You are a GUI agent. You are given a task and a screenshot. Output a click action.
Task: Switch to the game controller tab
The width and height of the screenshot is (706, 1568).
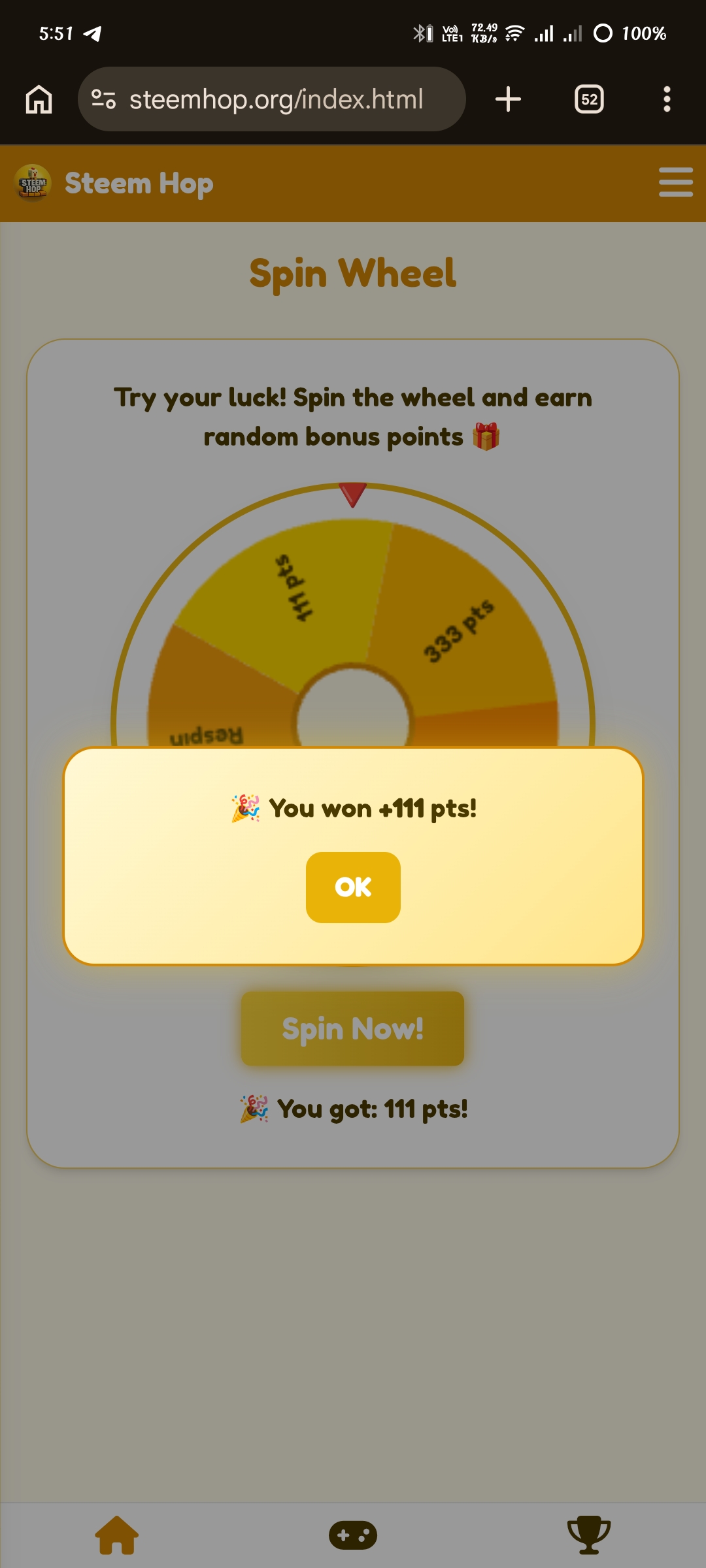(353, 1535)
